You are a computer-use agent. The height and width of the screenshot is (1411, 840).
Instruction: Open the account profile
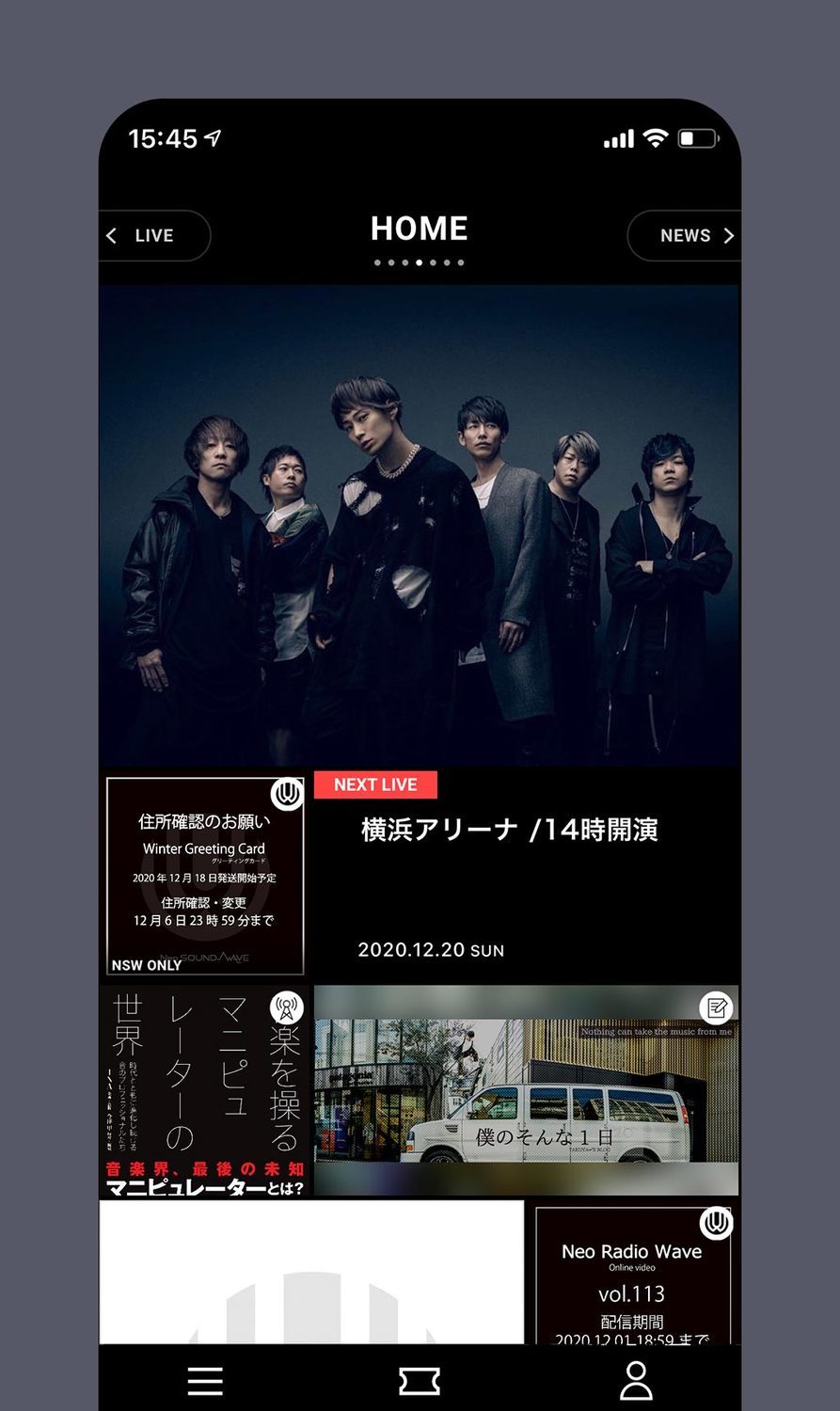[636, 1380]
